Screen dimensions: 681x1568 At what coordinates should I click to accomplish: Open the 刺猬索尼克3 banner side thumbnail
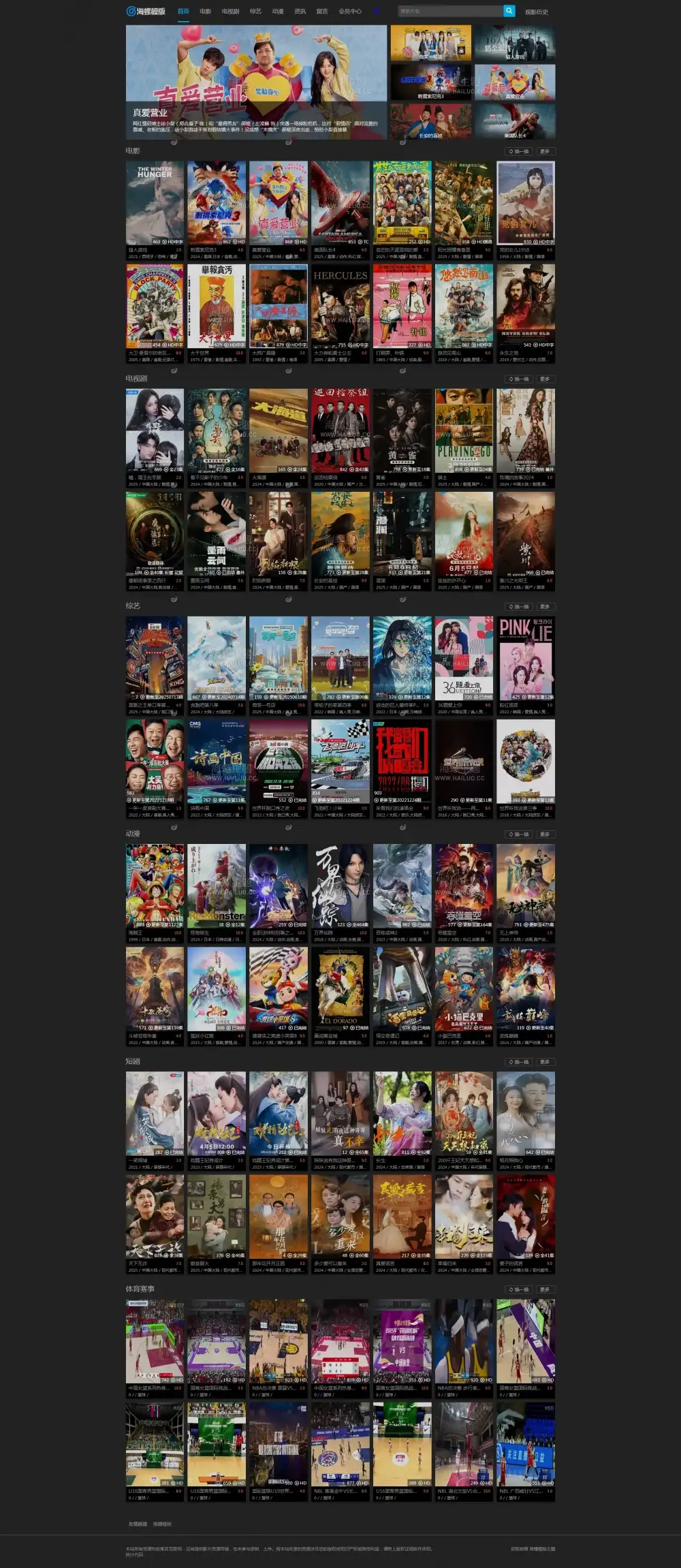point(430,82)
